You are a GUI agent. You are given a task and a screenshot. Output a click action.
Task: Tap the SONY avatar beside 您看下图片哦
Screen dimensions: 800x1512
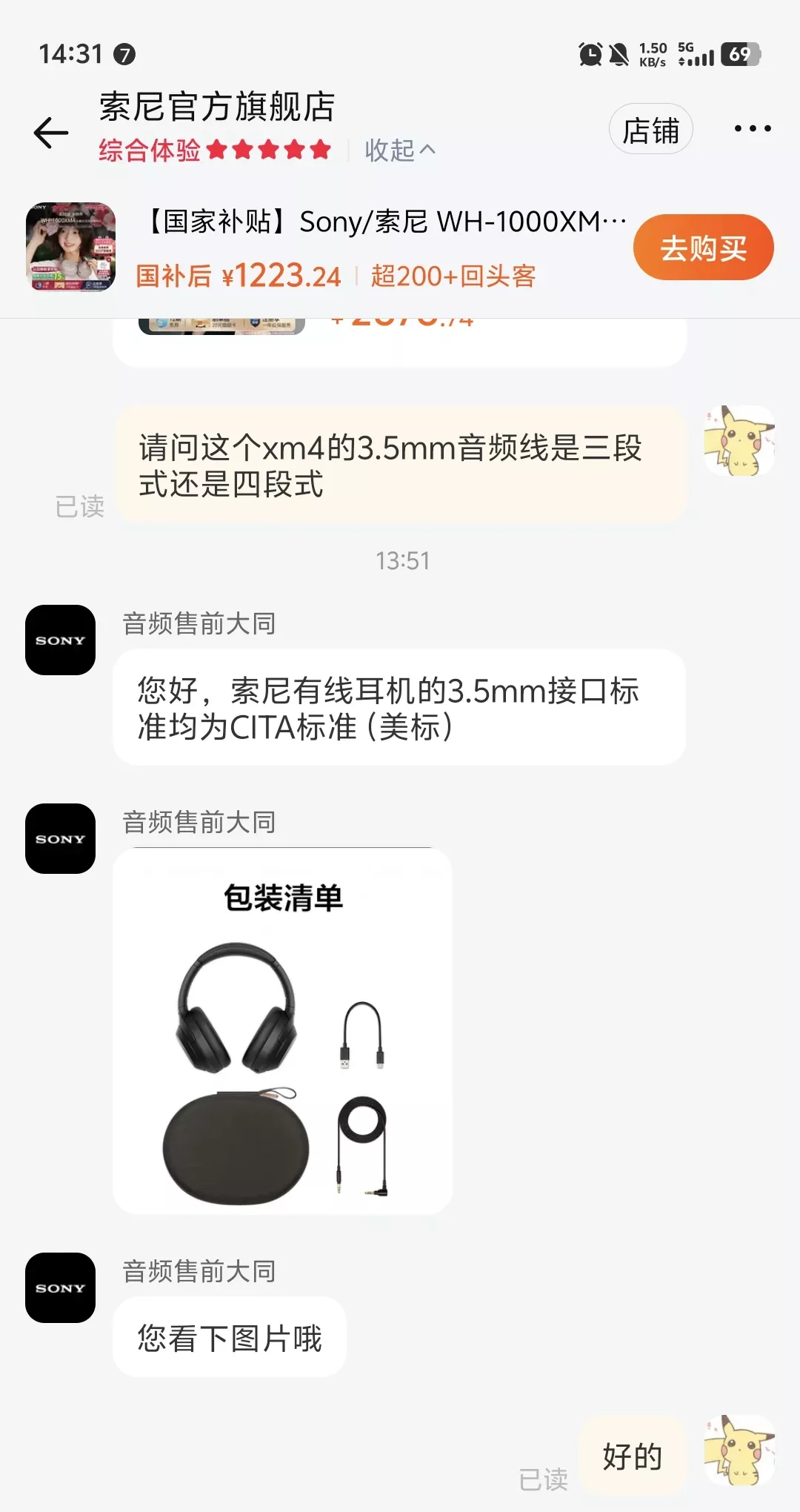click(59, 1288)
